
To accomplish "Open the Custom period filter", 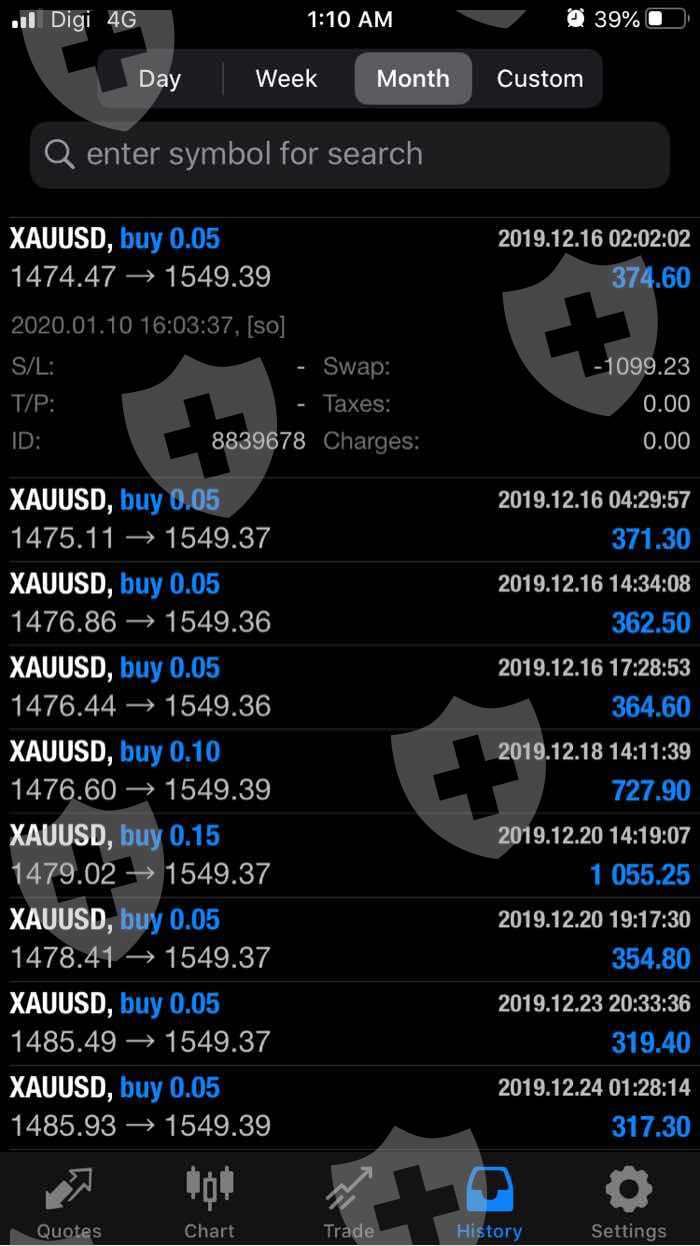I will coord(539,79).
